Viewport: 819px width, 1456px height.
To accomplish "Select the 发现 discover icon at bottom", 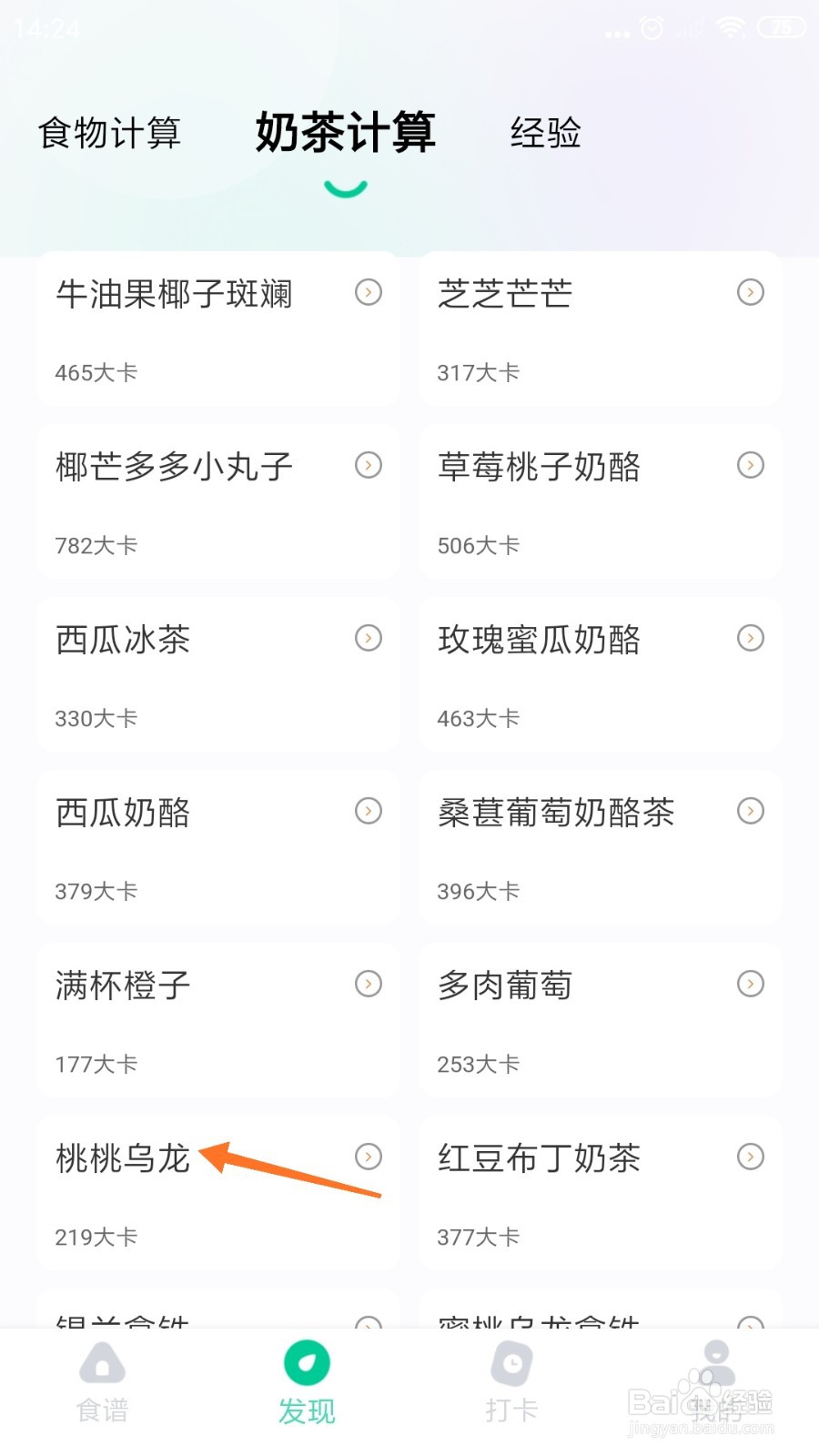I will click(307, 1383).
